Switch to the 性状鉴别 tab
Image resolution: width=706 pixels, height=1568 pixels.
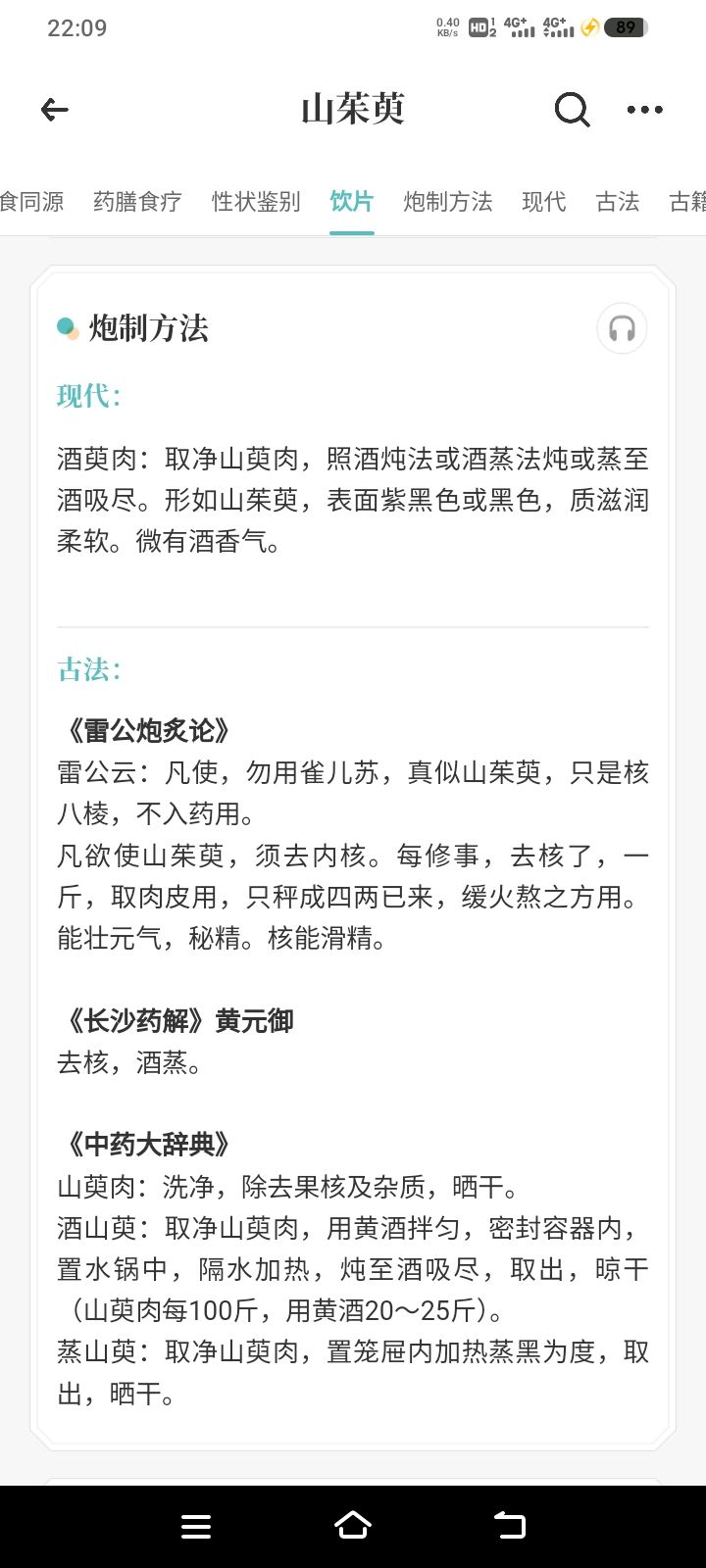tap(256, 202)
